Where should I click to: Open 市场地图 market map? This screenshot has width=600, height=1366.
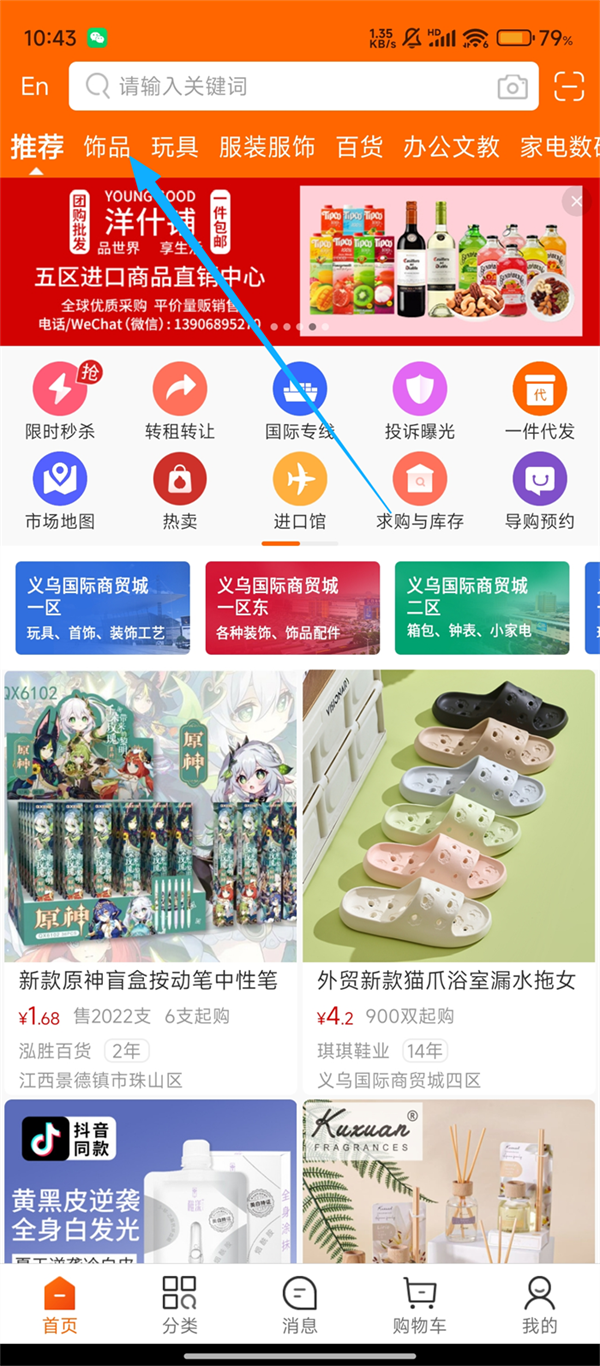point(60,491)
